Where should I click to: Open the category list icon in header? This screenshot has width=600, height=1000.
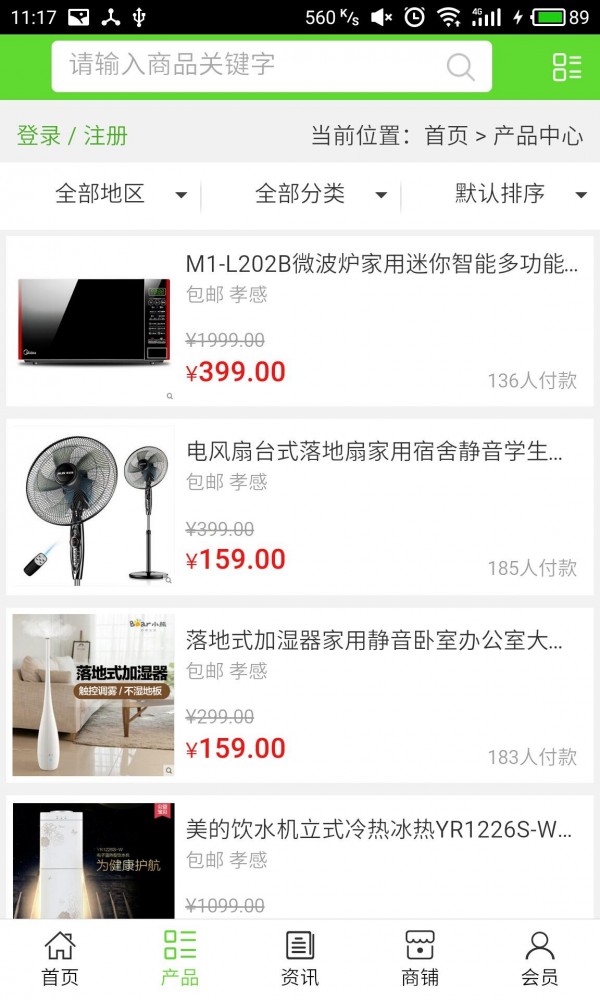click(566, 67)
